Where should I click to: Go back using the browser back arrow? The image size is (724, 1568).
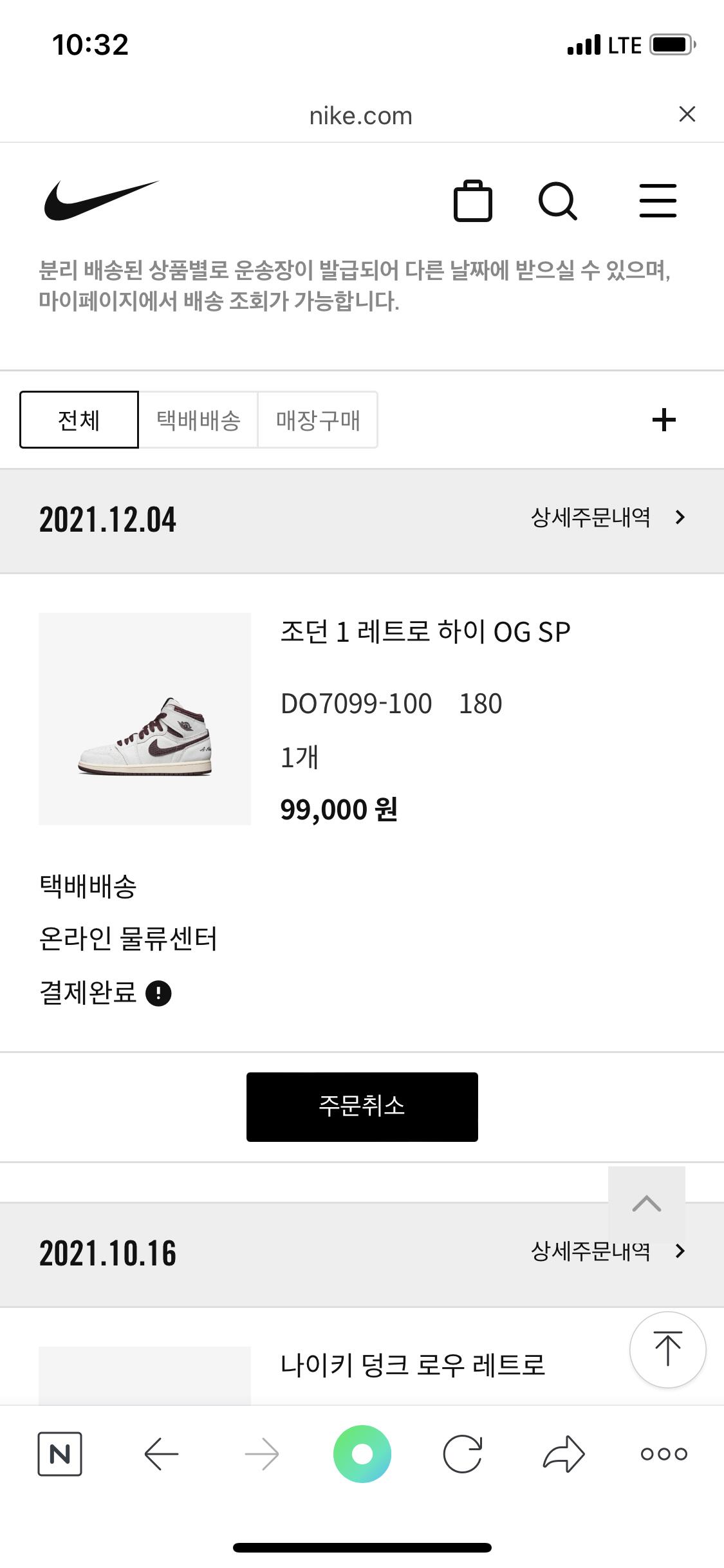[161, 1454]
